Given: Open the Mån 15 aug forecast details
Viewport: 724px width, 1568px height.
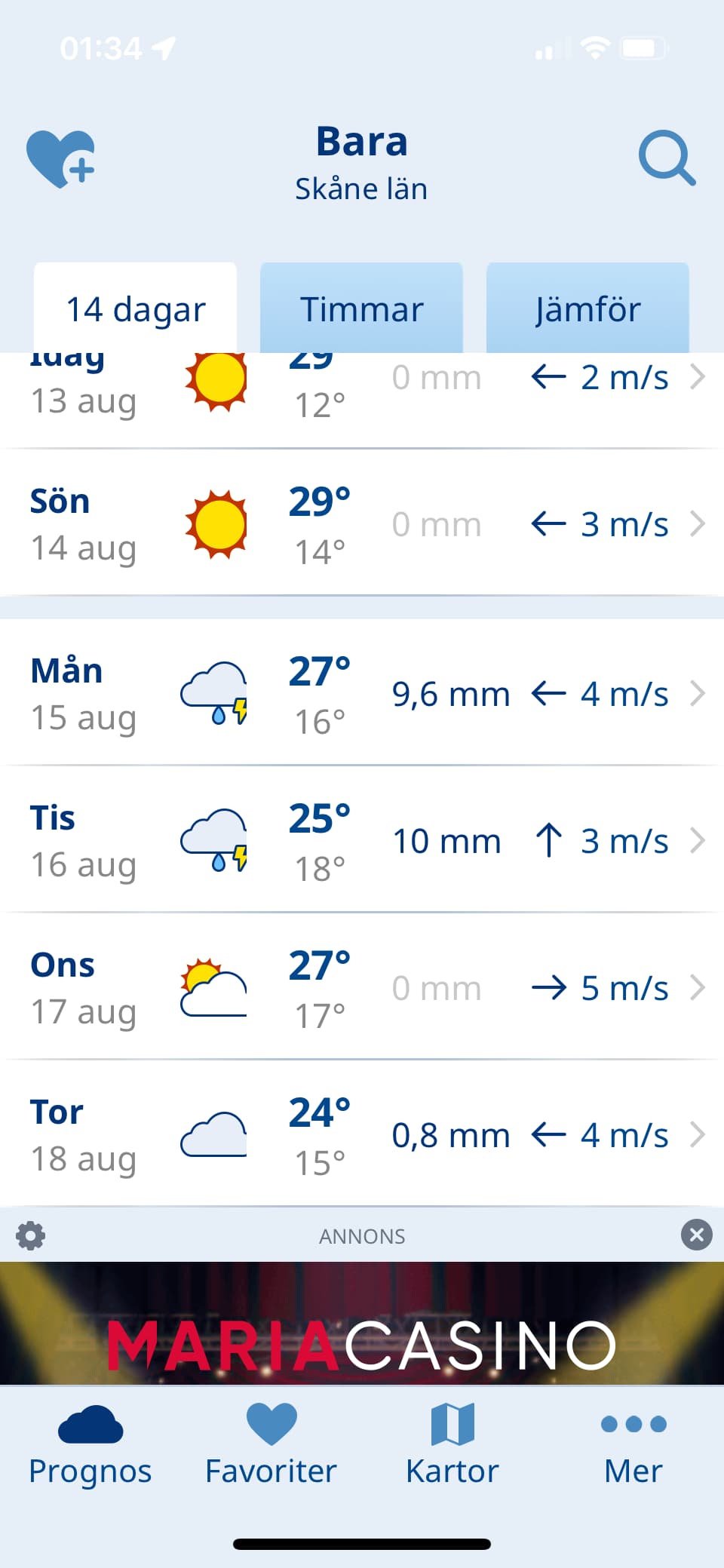Looking at the screenshot, I should click(x=362, y=693).
